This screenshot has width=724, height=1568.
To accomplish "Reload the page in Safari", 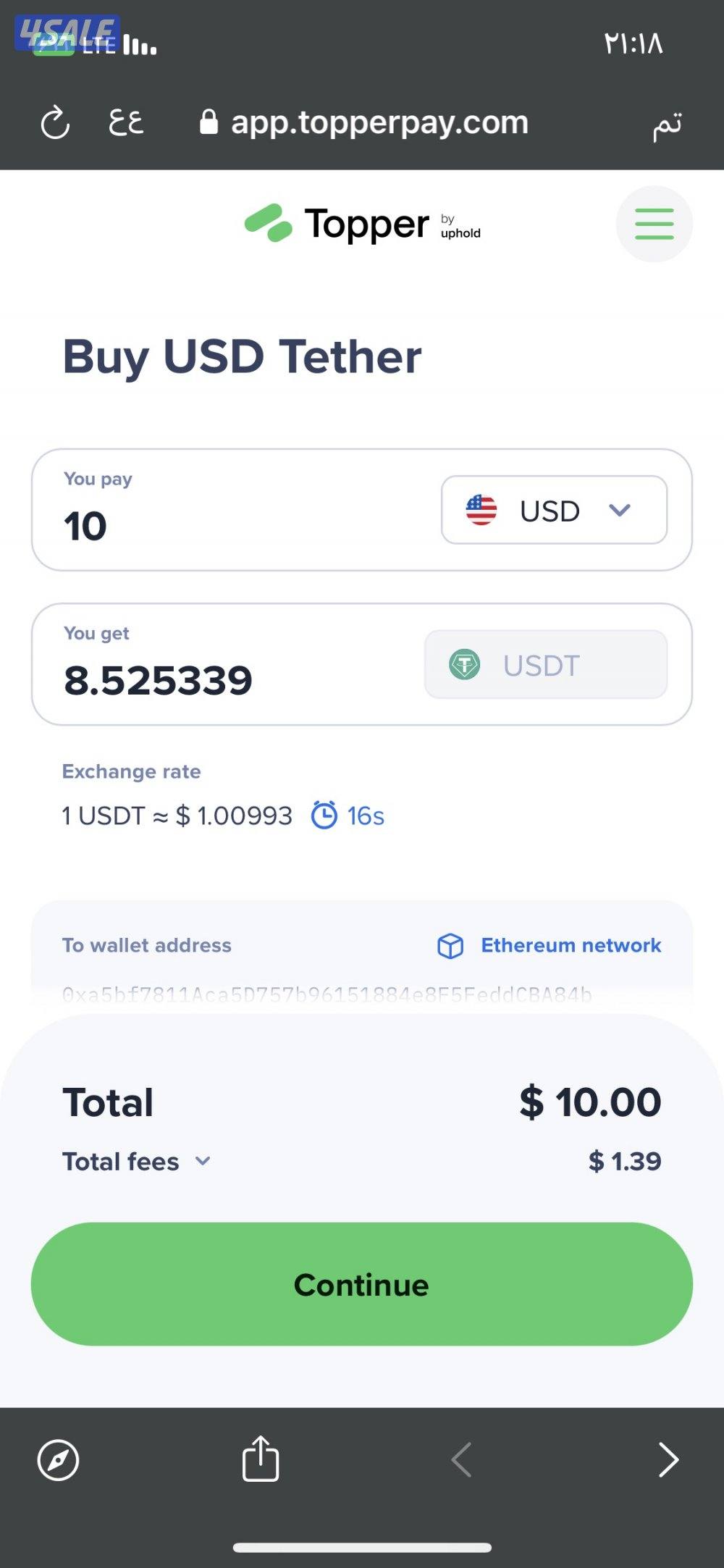I will point(56,122).
